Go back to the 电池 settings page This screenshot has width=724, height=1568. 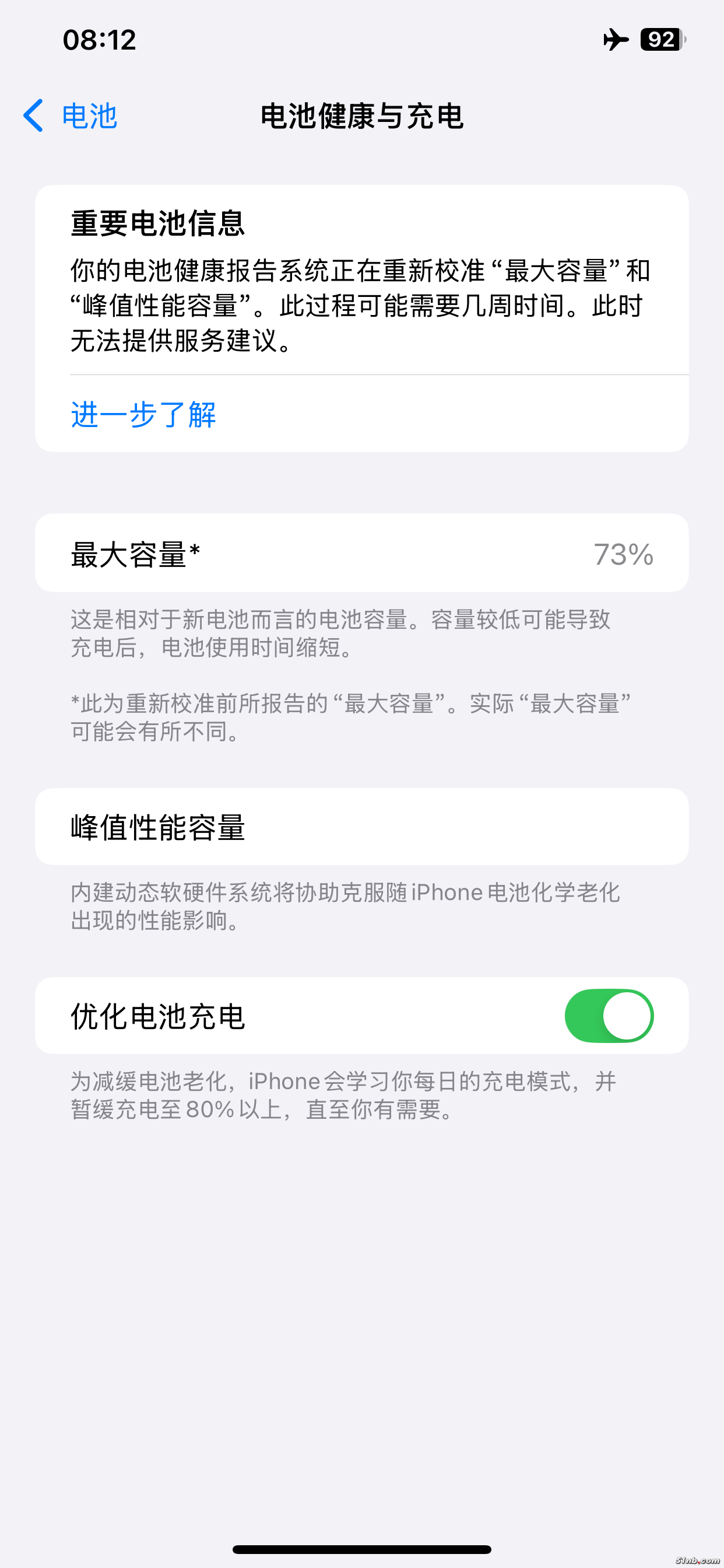click(x=70, y=116)
